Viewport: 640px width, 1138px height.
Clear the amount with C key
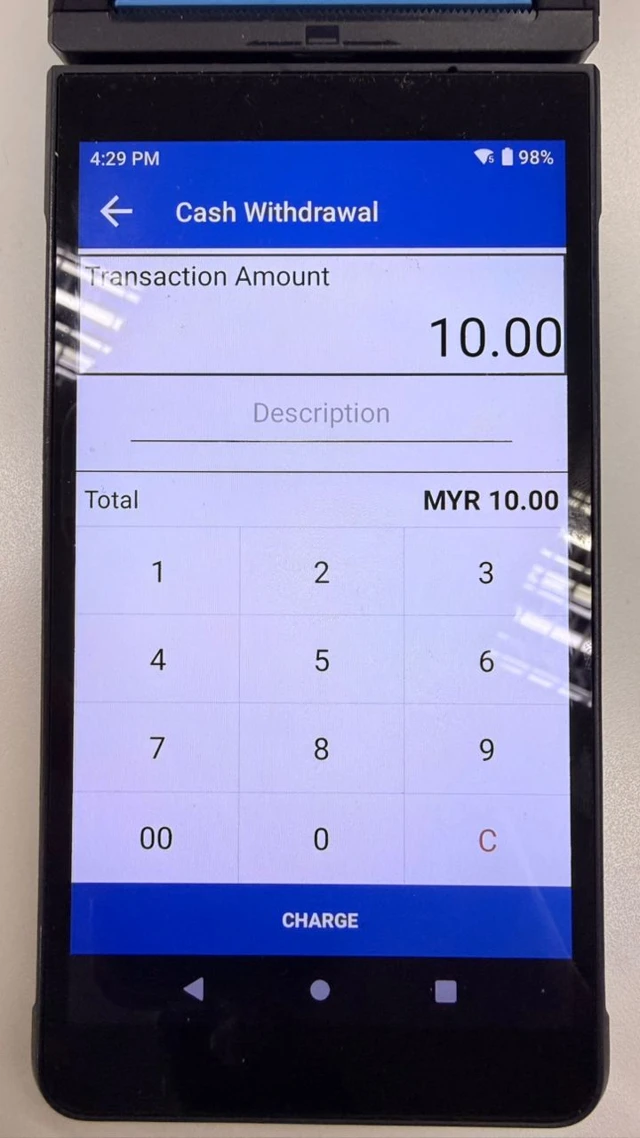[486, 840]
